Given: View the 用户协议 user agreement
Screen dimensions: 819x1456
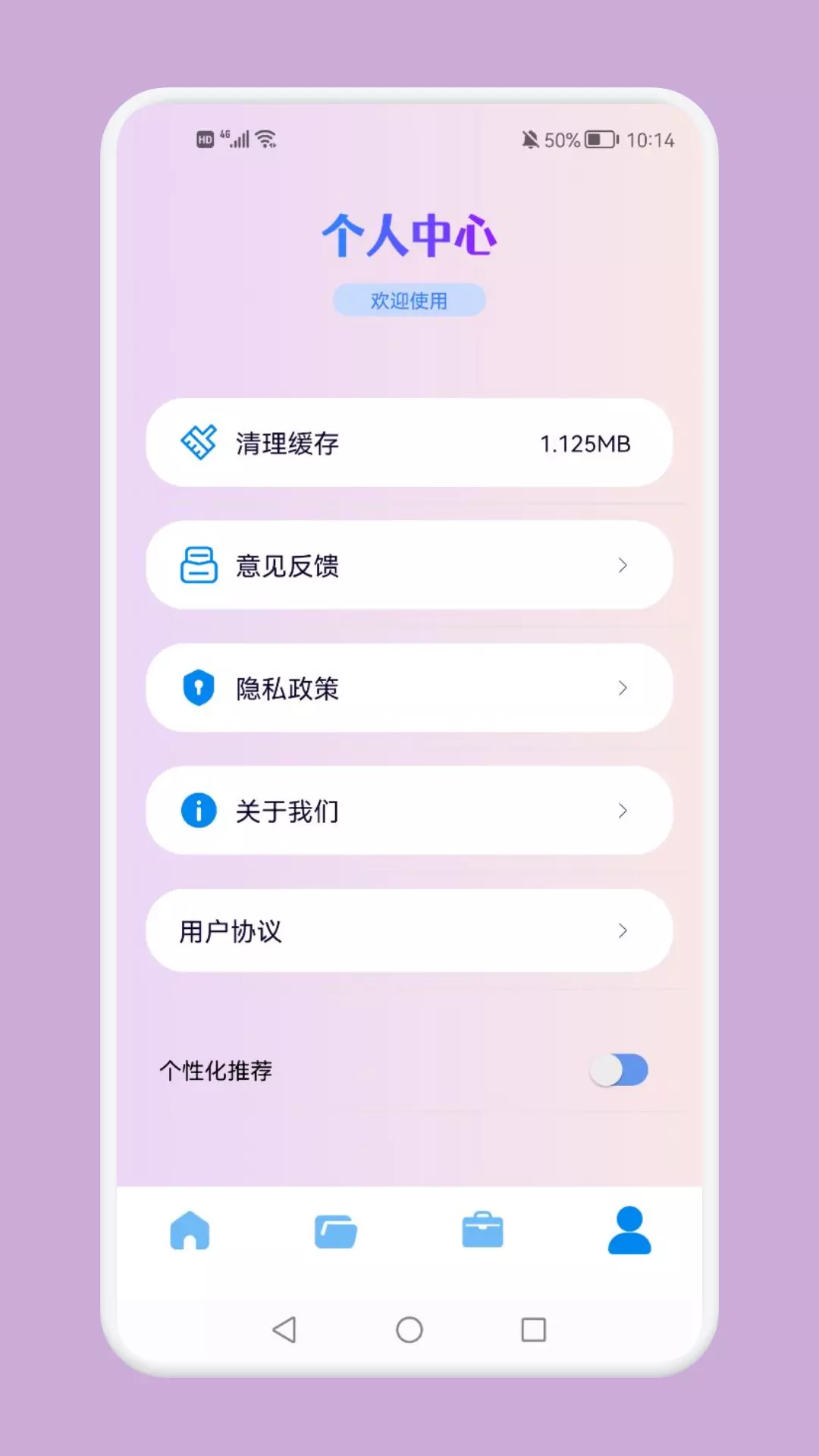Looking at the screenshot, I should [x=409, y=930].
